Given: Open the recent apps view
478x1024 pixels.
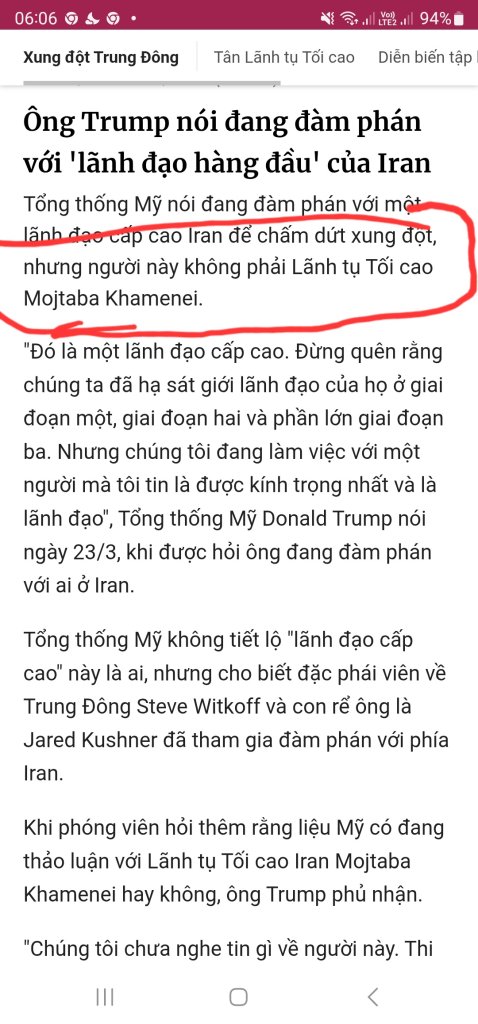Looking at the screenshot, I should 104,997.
